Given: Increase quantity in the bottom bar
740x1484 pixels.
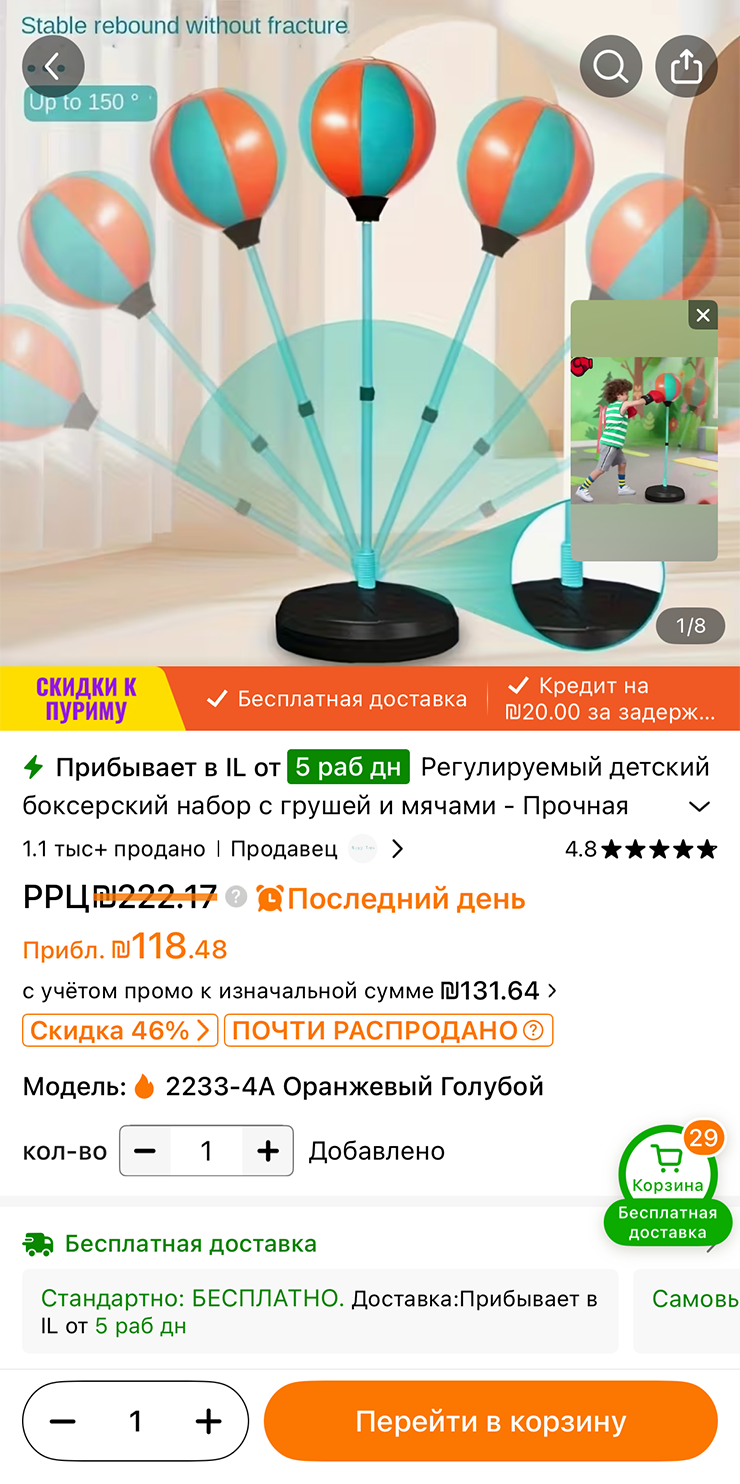Looking at the screenshot, I should pyautogui.click(x=208, y=1421).
